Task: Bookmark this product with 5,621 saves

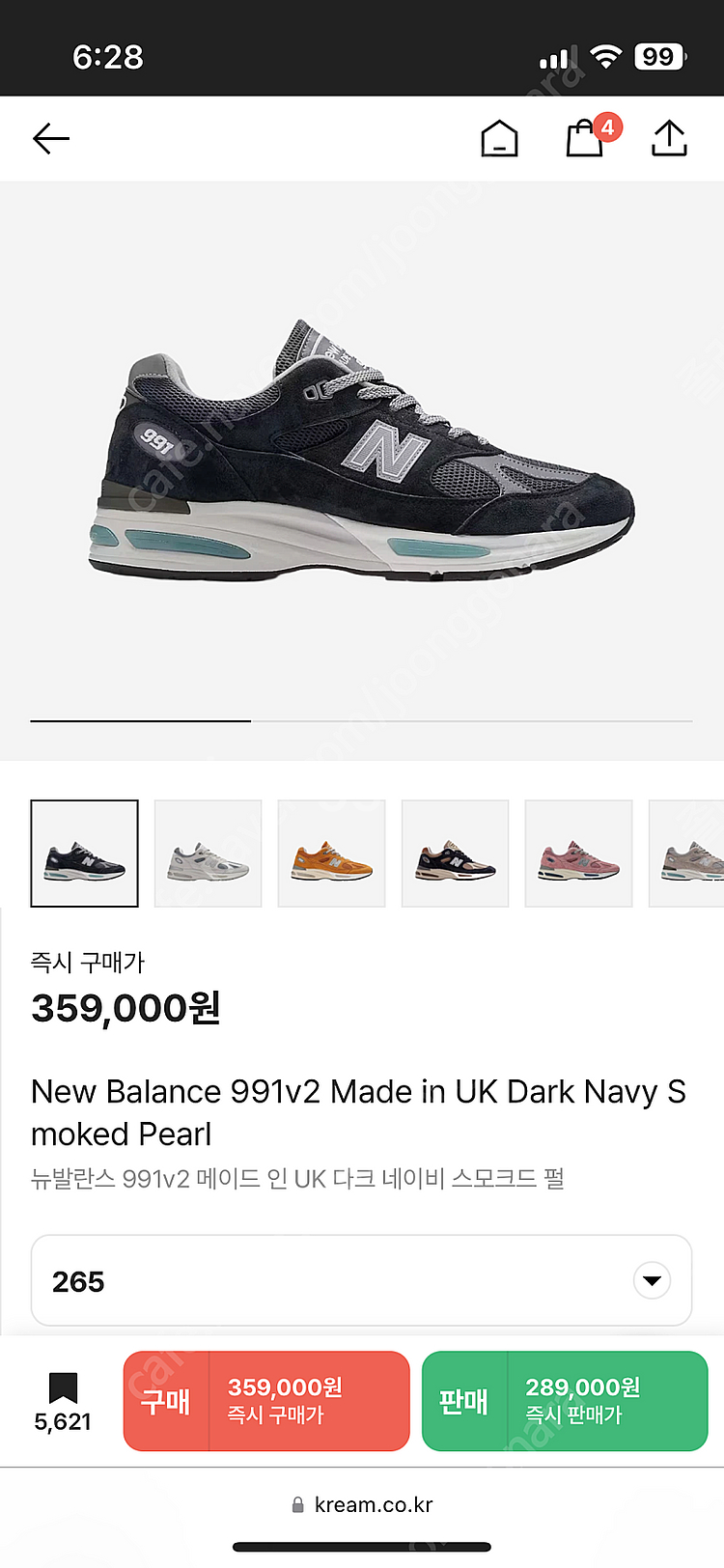Action: tap(63, 1400)
